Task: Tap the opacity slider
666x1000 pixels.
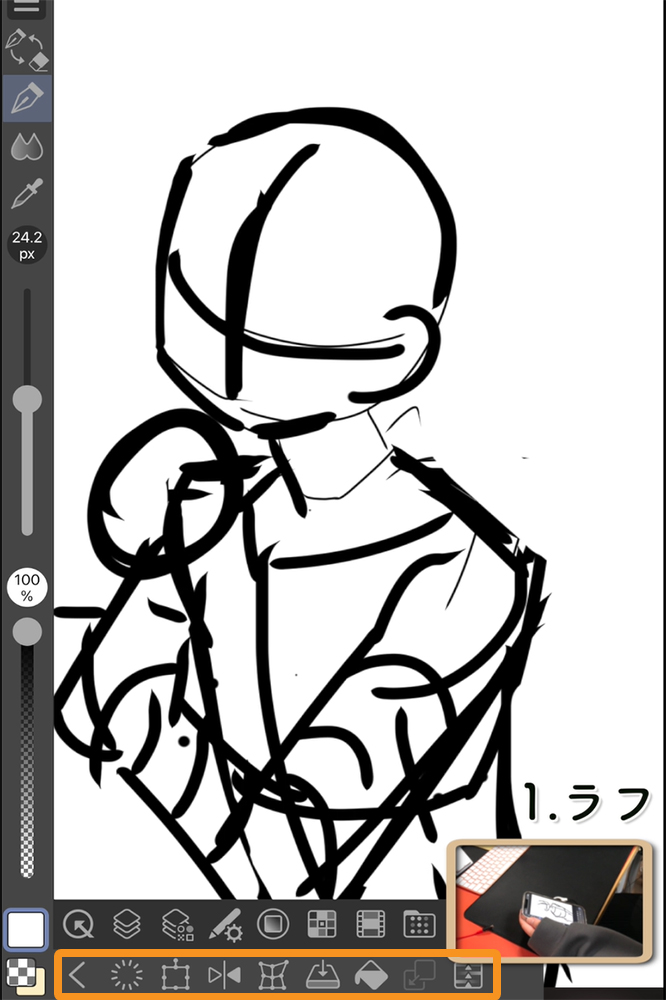Action: tap(27, 632)
